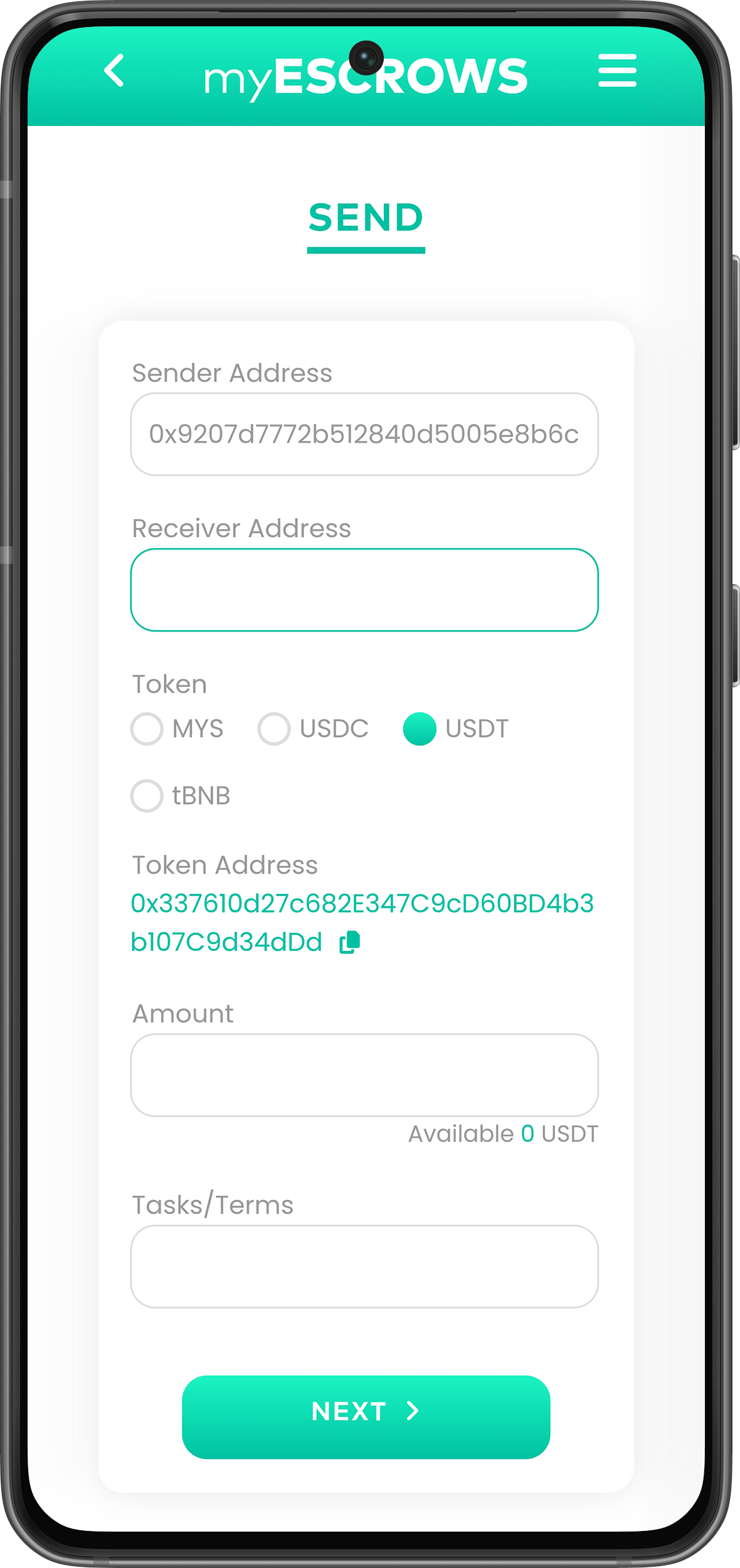Pick tBNB as the token
The height and width of the screenshot is (1568, 740).
tap(147, 796)
